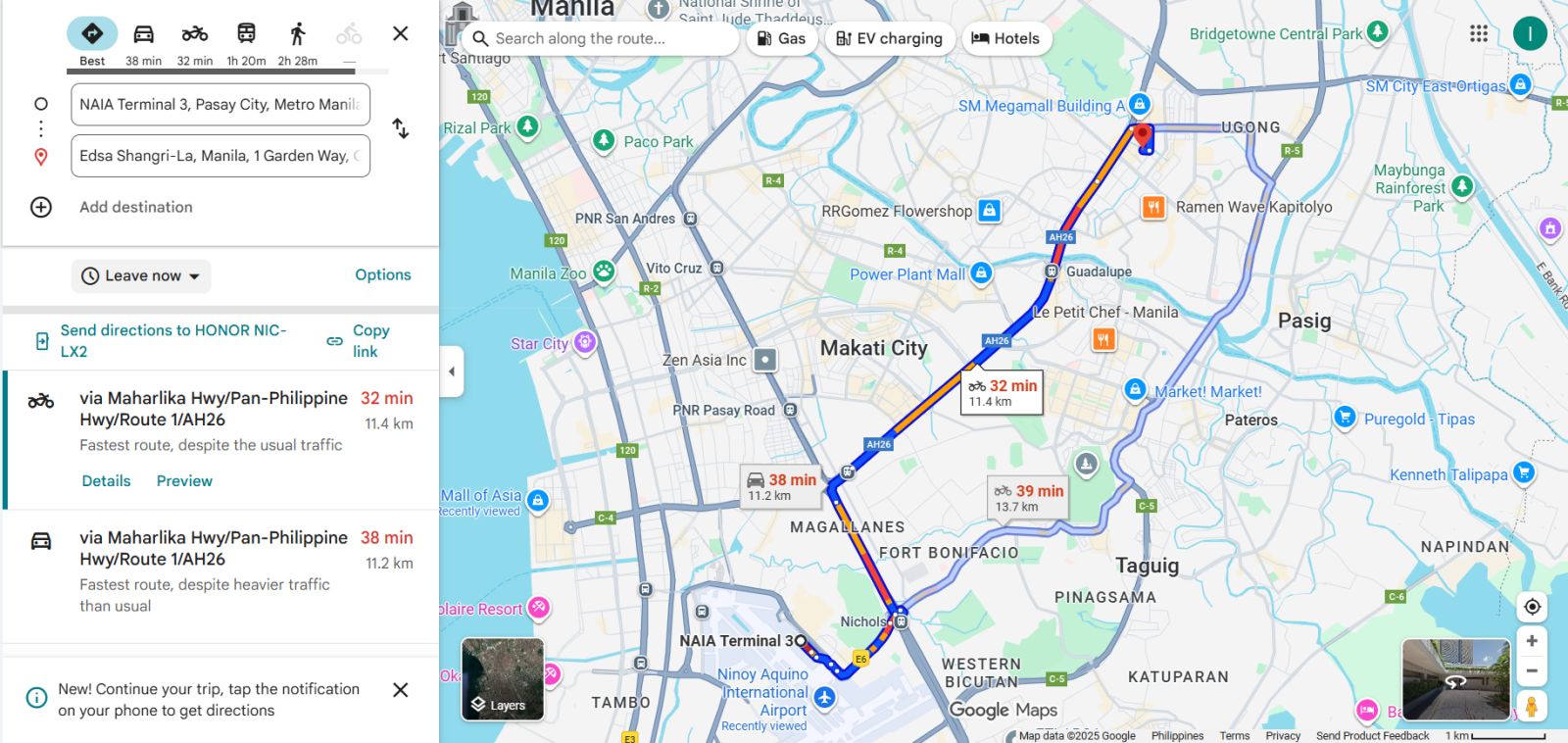Screen dimensions: 1568x743
Task: Dismiss the continue your trip notice
Action: coord(400,690)
